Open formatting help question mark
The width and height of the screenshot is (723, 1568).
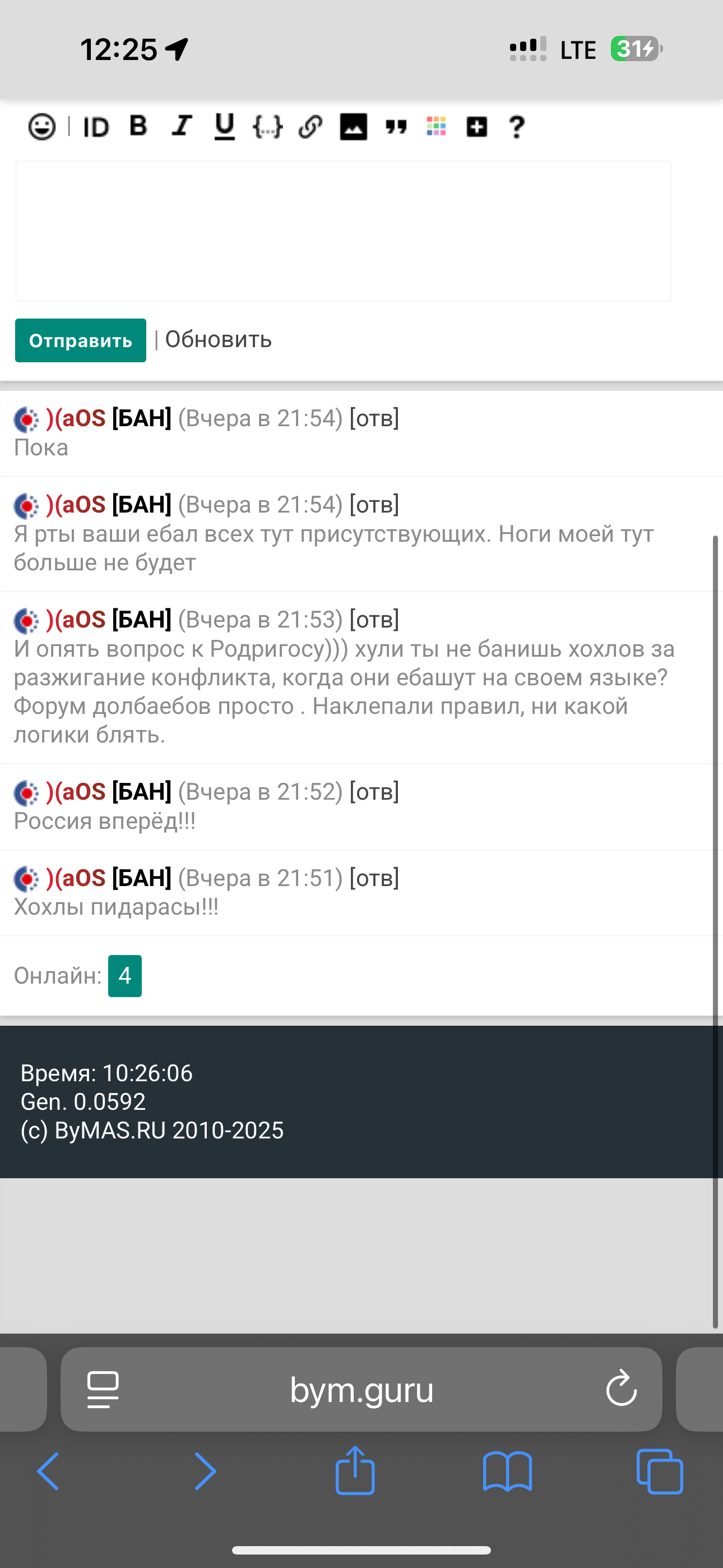click(517, 127)
